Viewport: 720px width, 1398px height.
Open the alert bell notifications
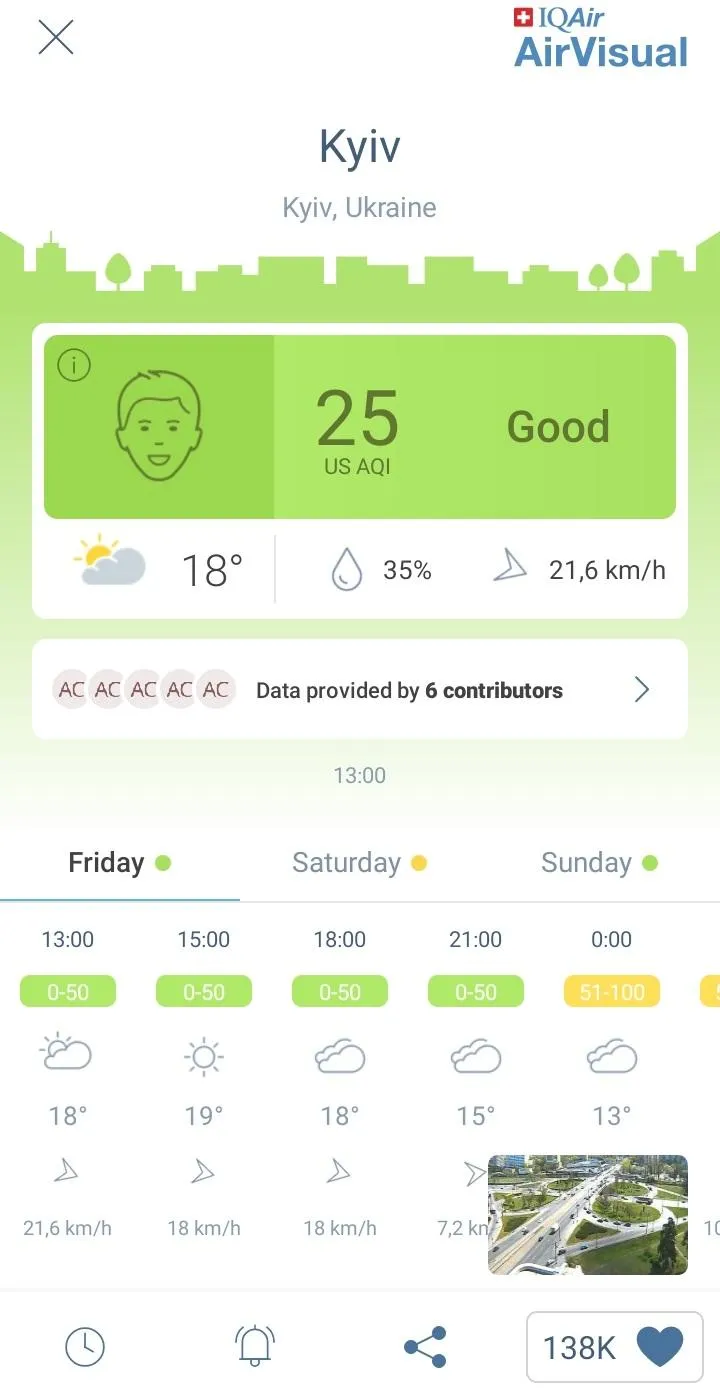[255, 1346]
